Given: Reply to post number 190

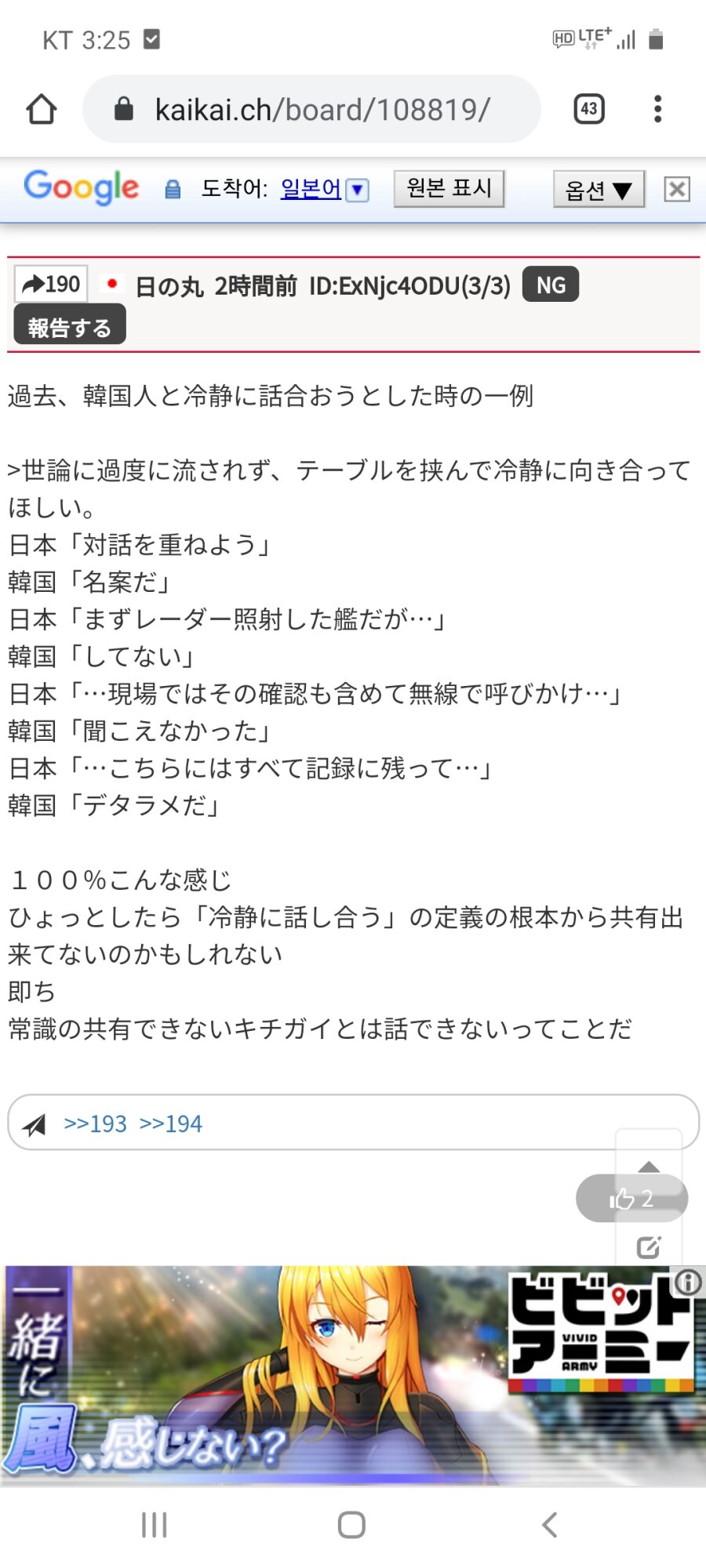Looking at the screenshot, I should coord(51,284).
